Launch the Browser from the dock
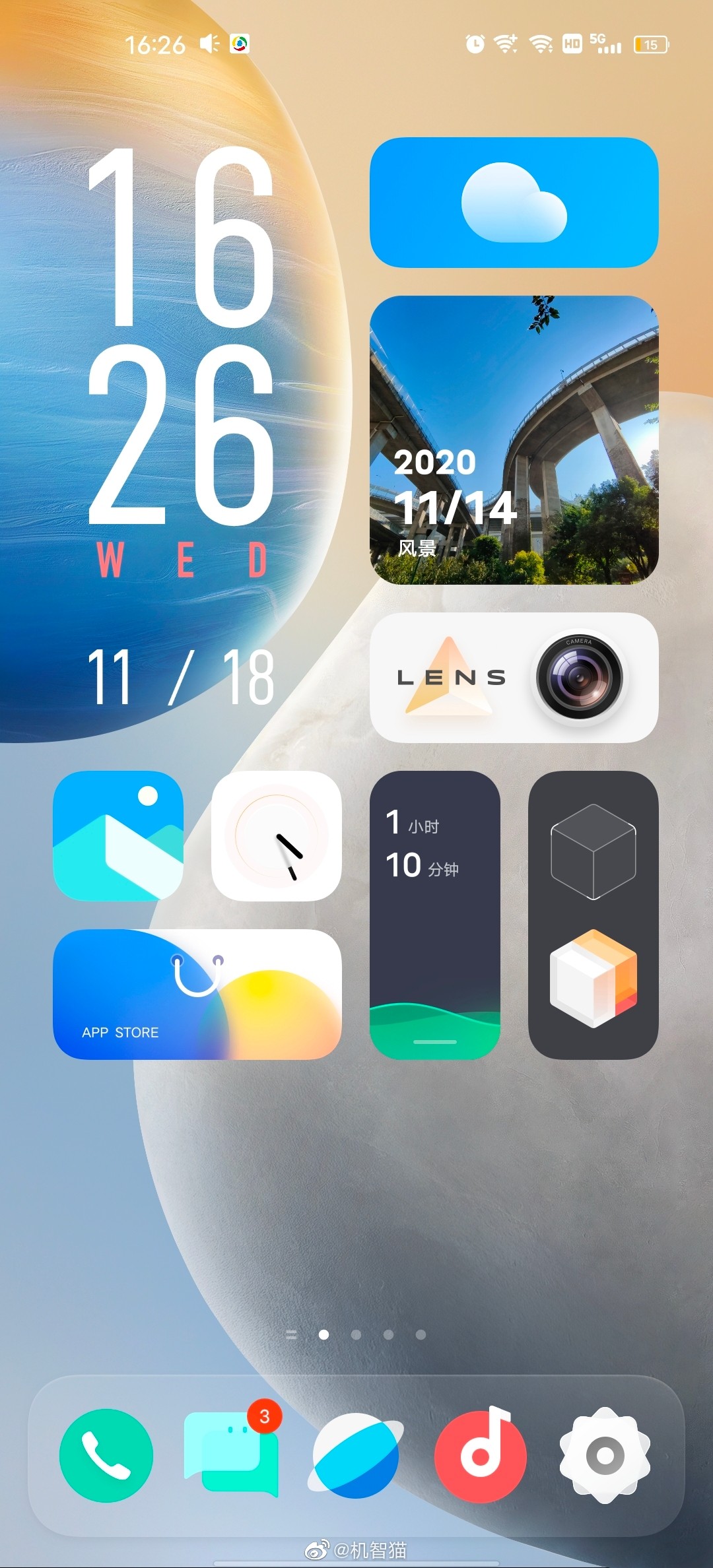Image resolution: width=713 pixels, height=1568 pixels. (355, 1455)
